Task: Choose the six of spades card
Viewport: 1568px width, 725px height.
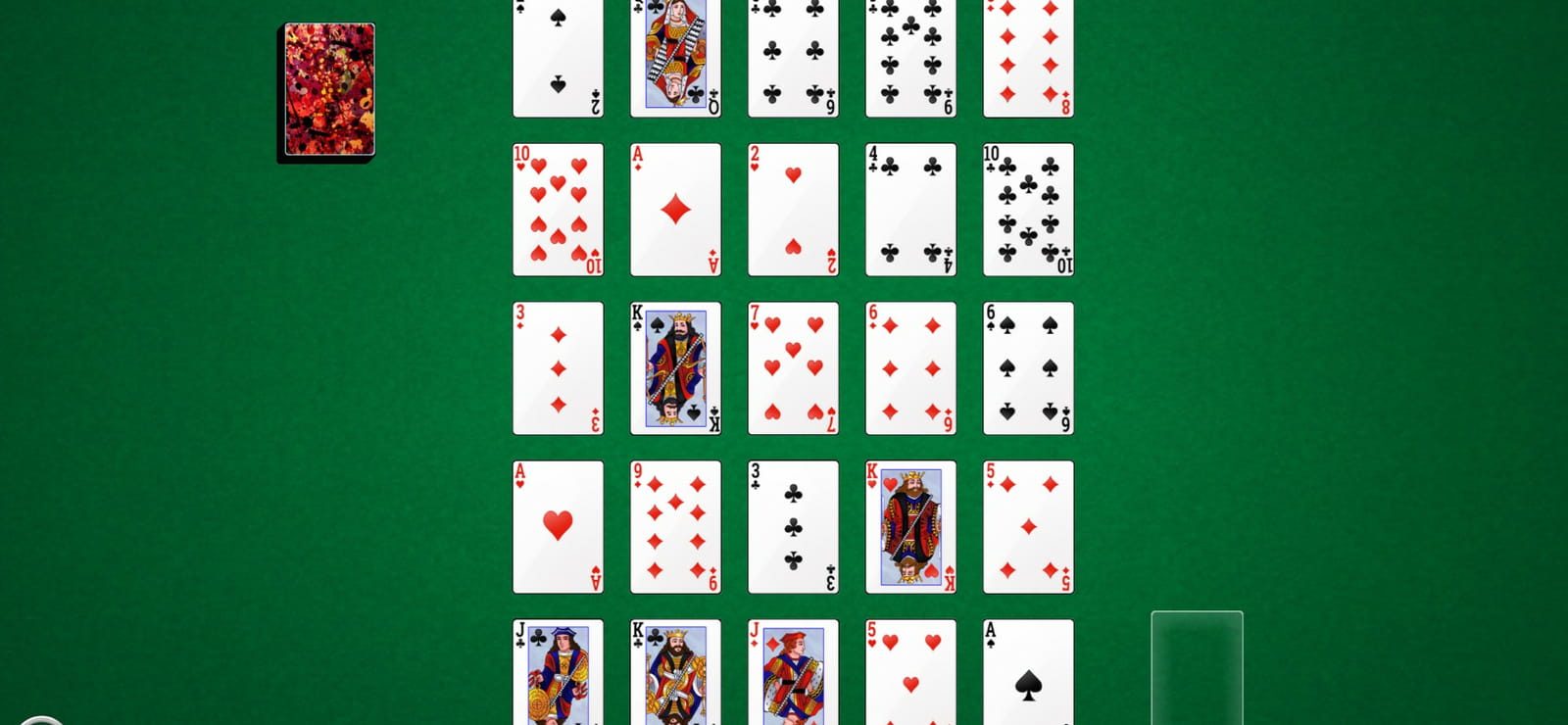Action: coord(1029,368)
